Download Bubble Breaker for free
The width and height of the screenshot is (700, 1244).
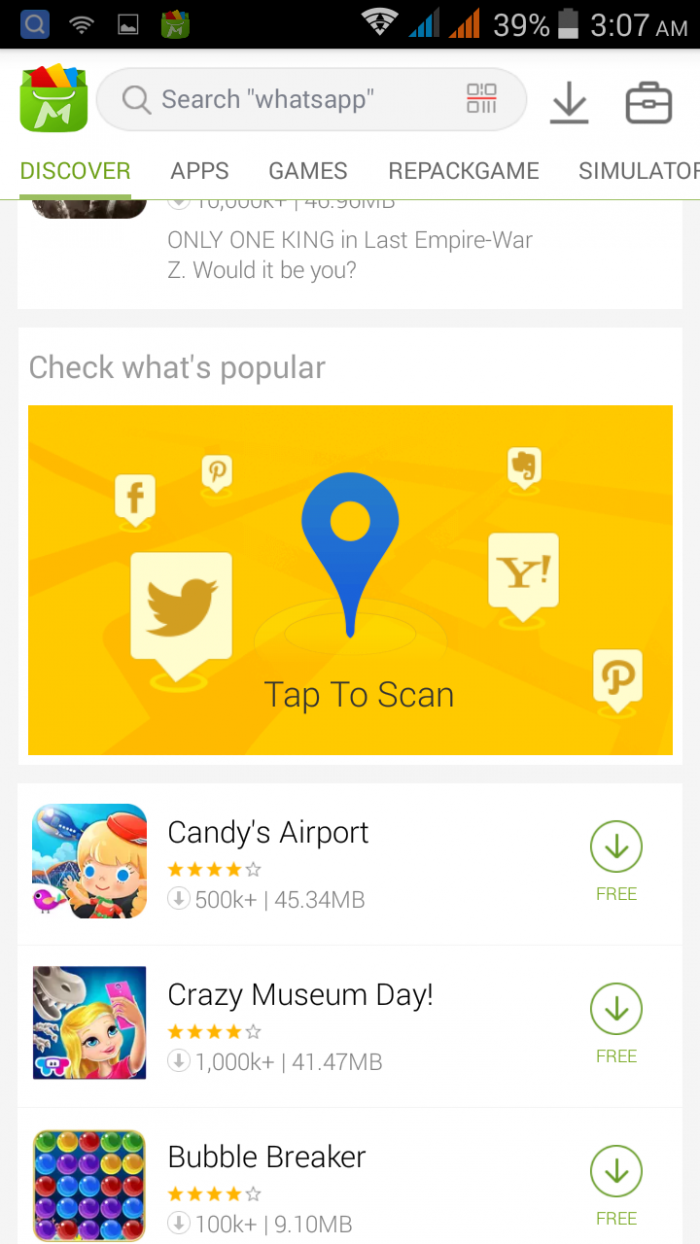pos(616,1171)
